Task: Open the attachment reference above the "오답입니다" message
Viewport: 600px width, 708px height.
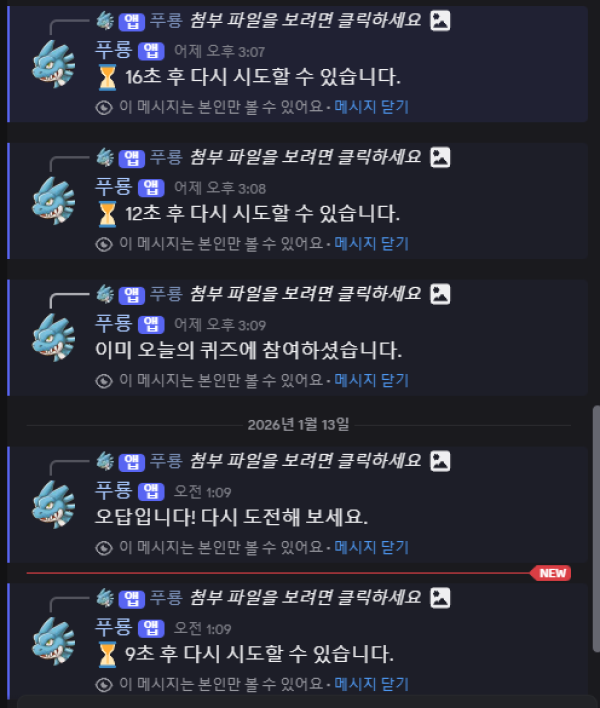Action: 305,461
